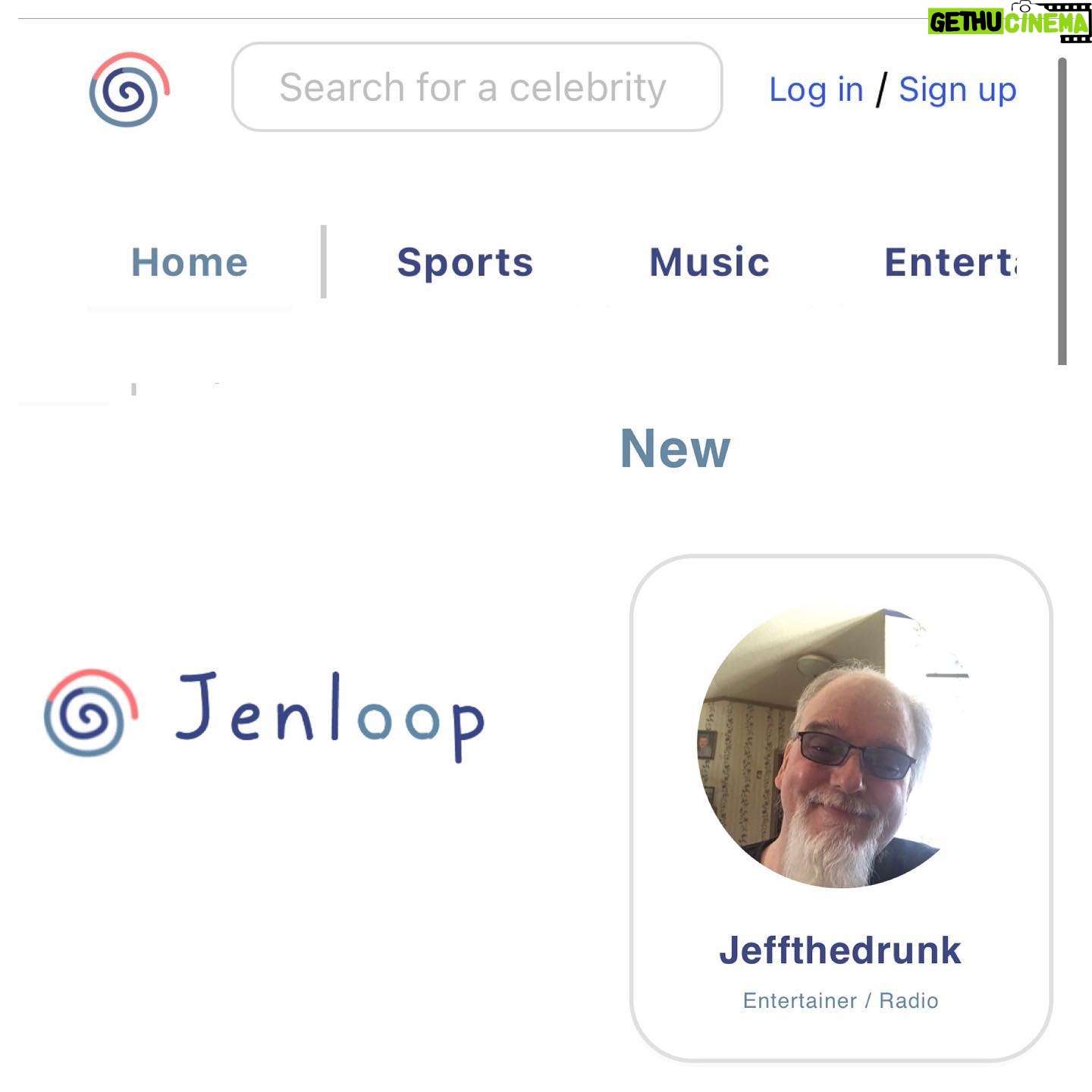Open the Entertainment tab
Viewport: 1092px width, 1092px height.
pyautogui.click(x=949, y=262)
